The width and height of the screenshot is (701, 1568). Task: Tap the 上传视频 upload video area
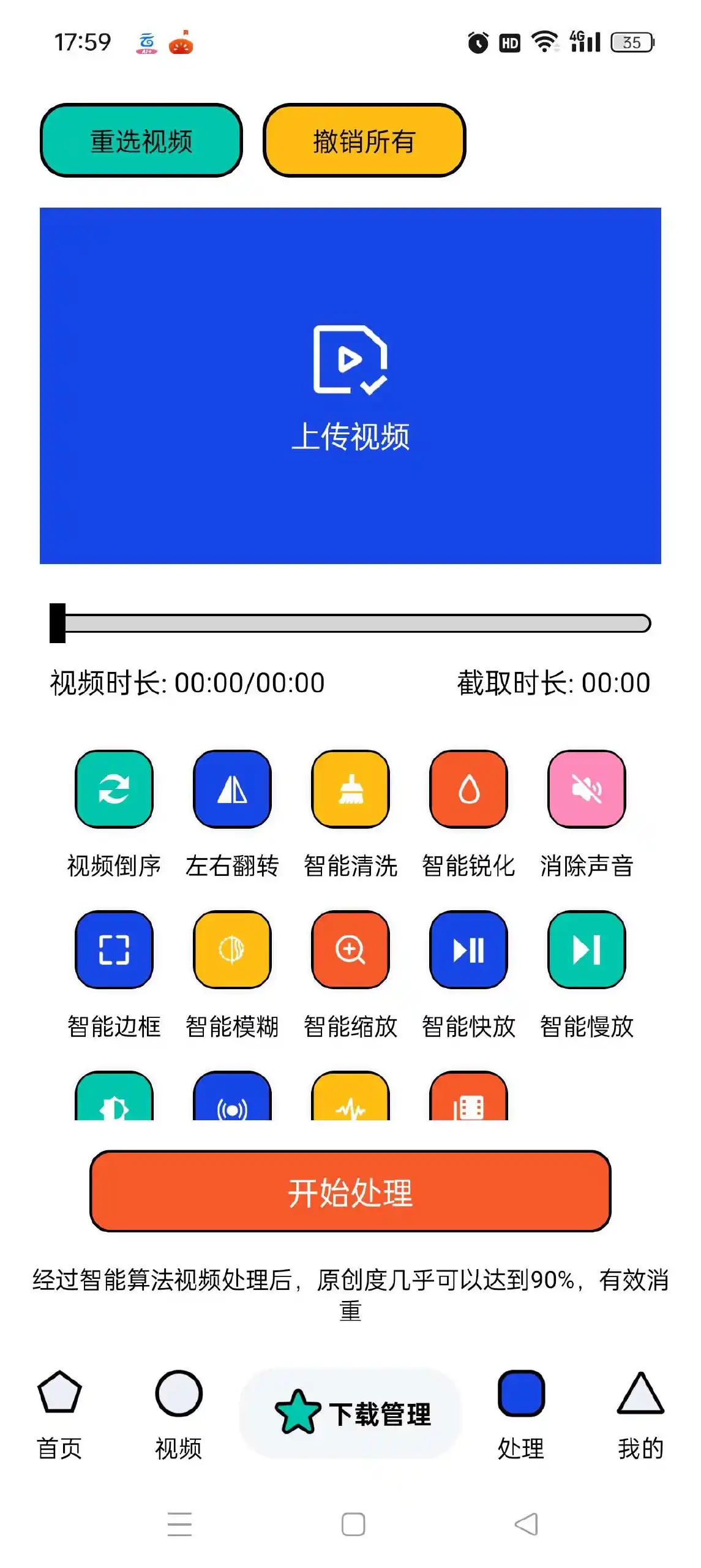350,386
